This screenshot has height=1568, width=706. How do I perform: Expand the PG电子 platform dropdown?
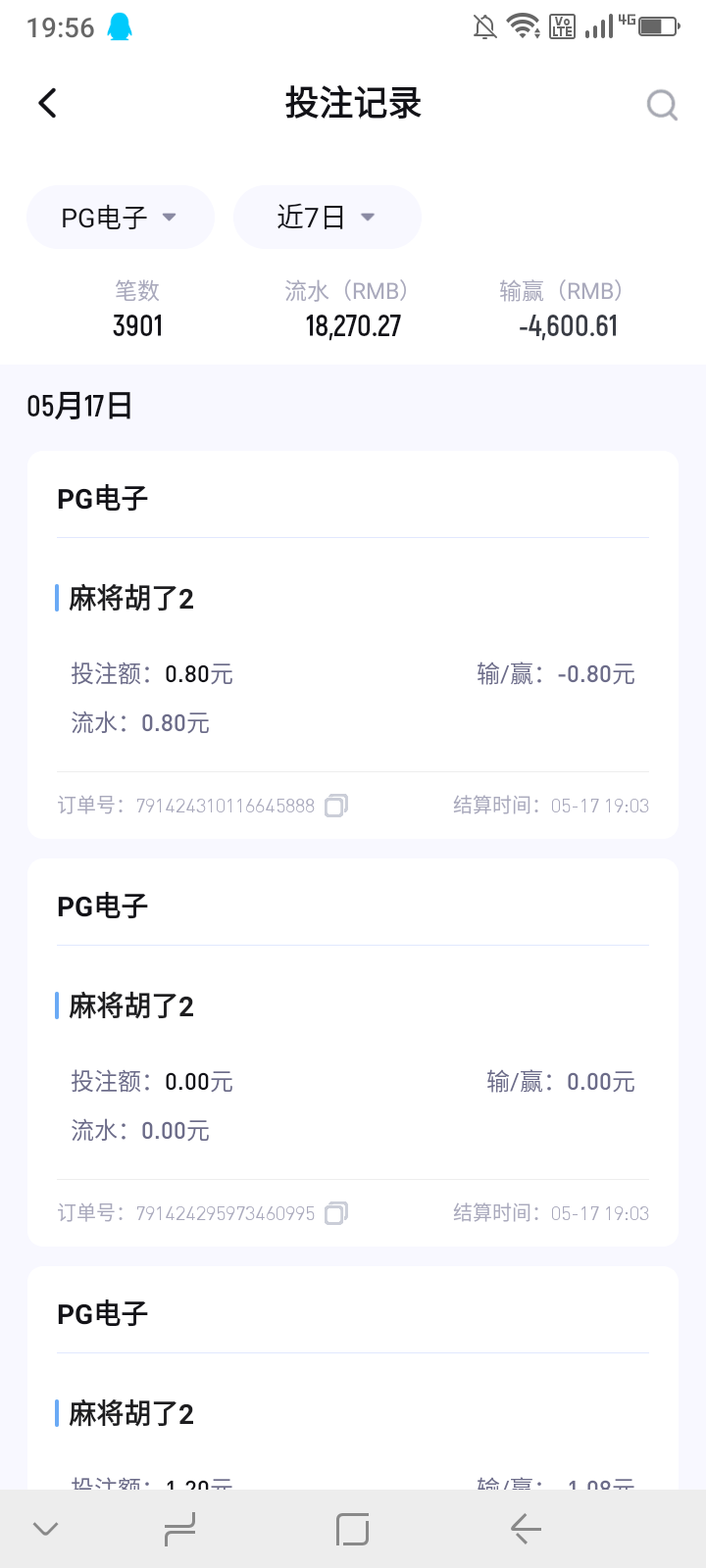tap(120, 217)
